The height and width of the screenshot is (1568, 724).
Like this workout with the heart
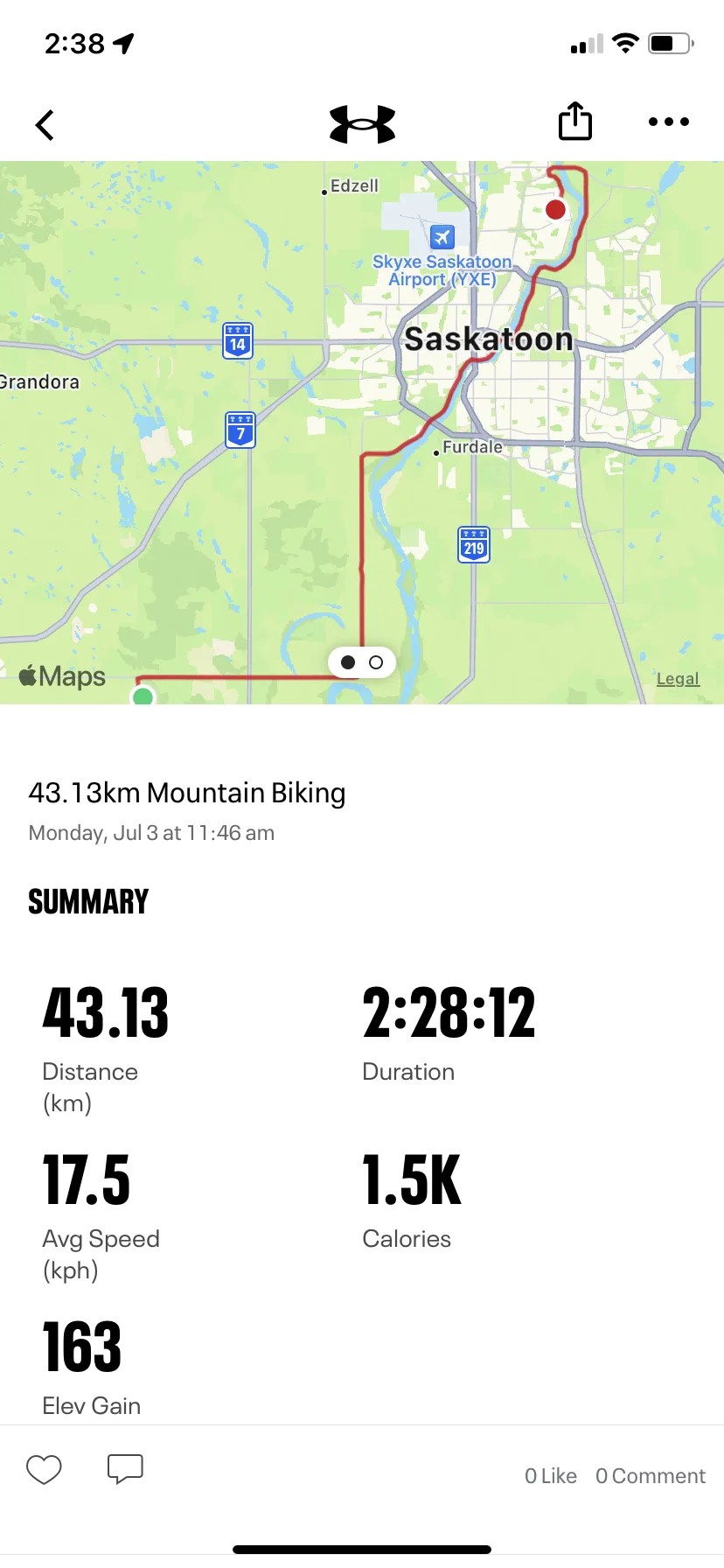pos(44,1469)
